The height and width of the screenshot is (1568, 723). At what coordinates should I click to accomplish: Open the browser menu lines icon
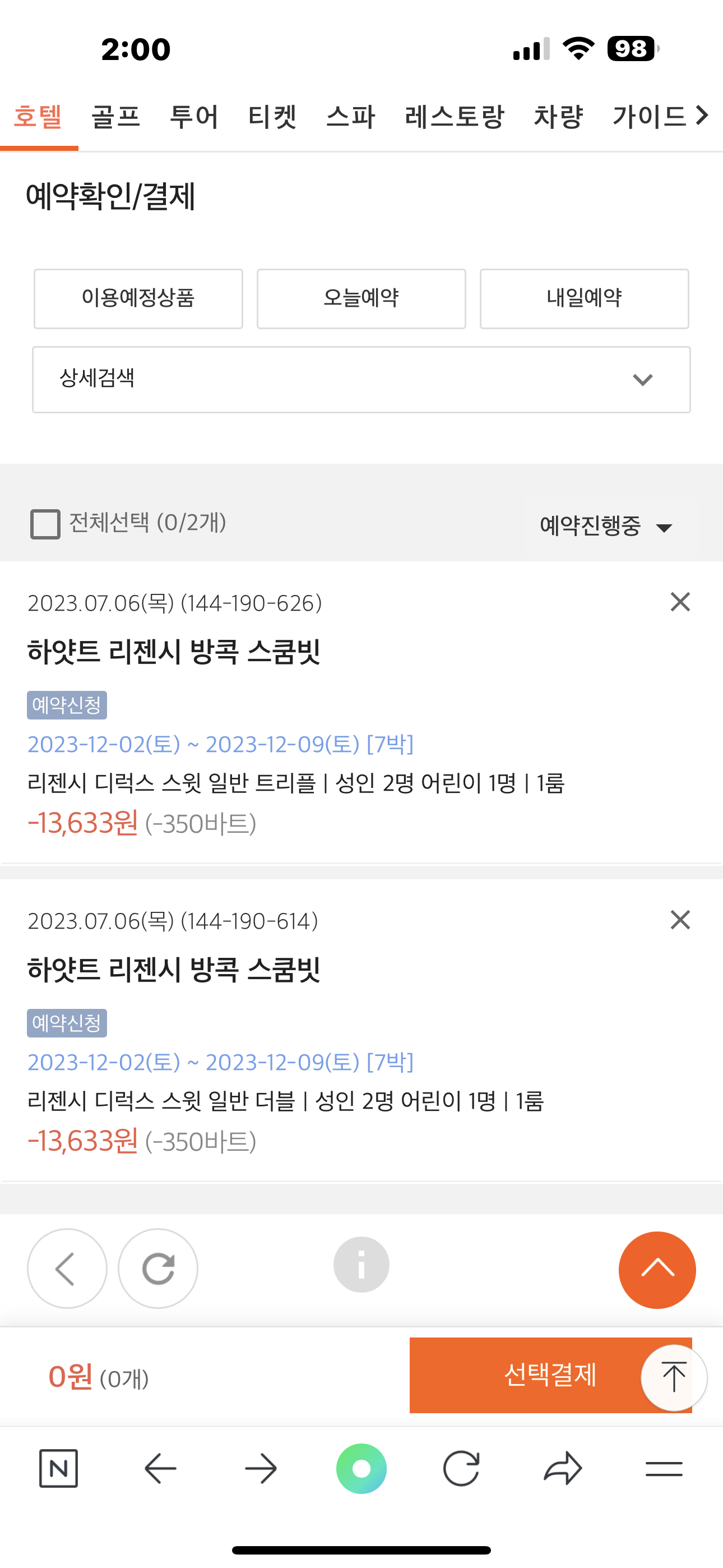click(664, 1469)
